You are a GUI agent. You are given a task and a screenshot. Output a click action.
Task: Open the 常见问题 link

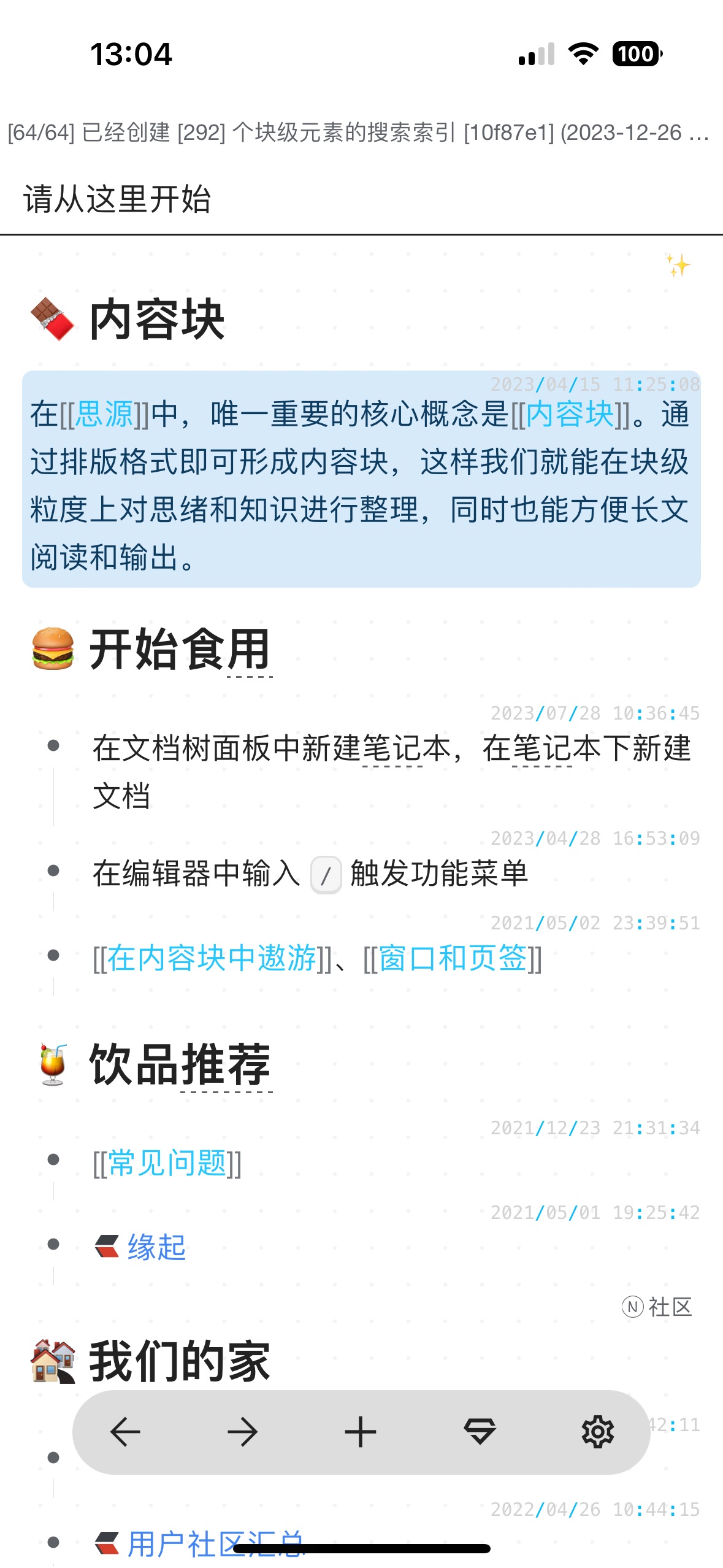point(167,1163)
